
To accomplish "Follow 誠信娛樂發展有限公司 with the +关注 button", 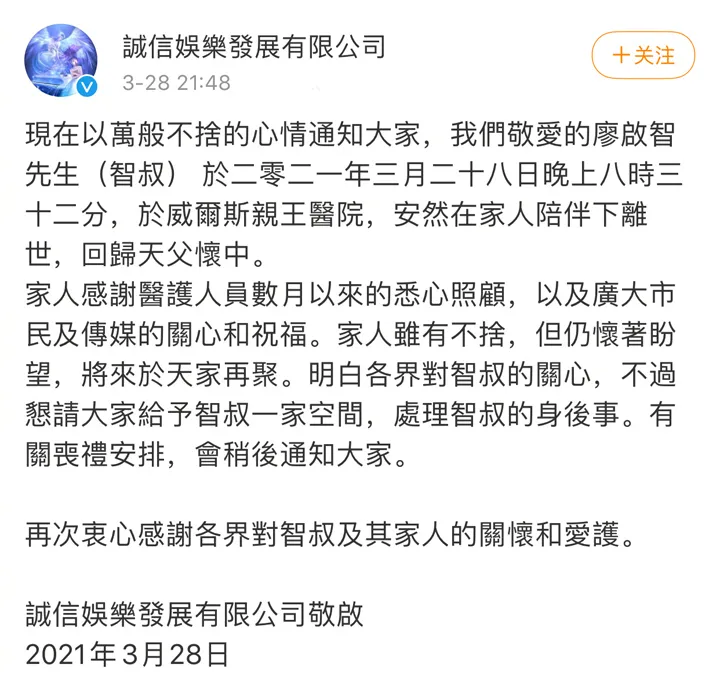I will point(642,55).
